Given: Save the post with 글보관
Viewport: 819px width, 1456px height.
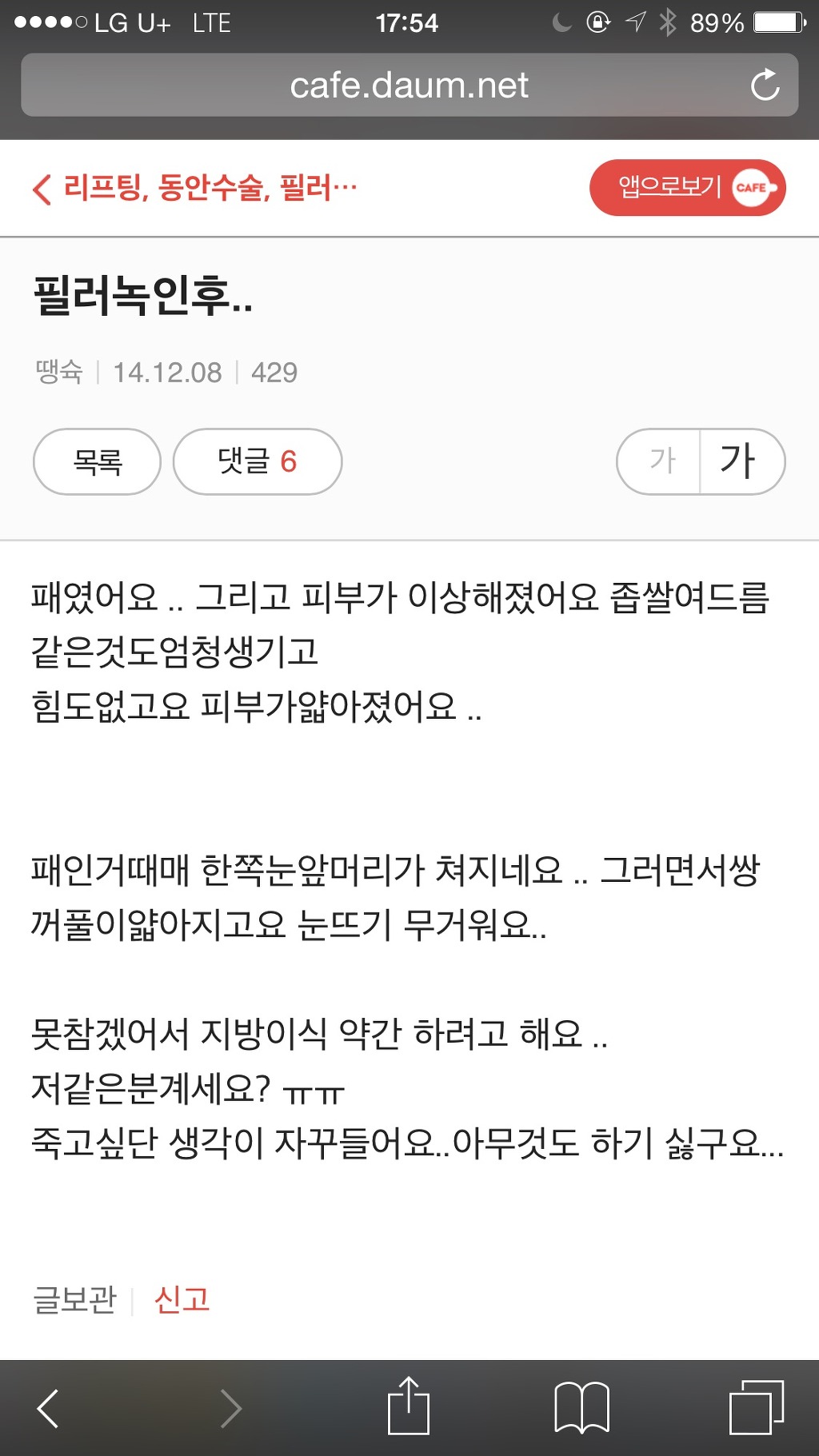Looking at the screenshot, I should tap(75, 1299).
